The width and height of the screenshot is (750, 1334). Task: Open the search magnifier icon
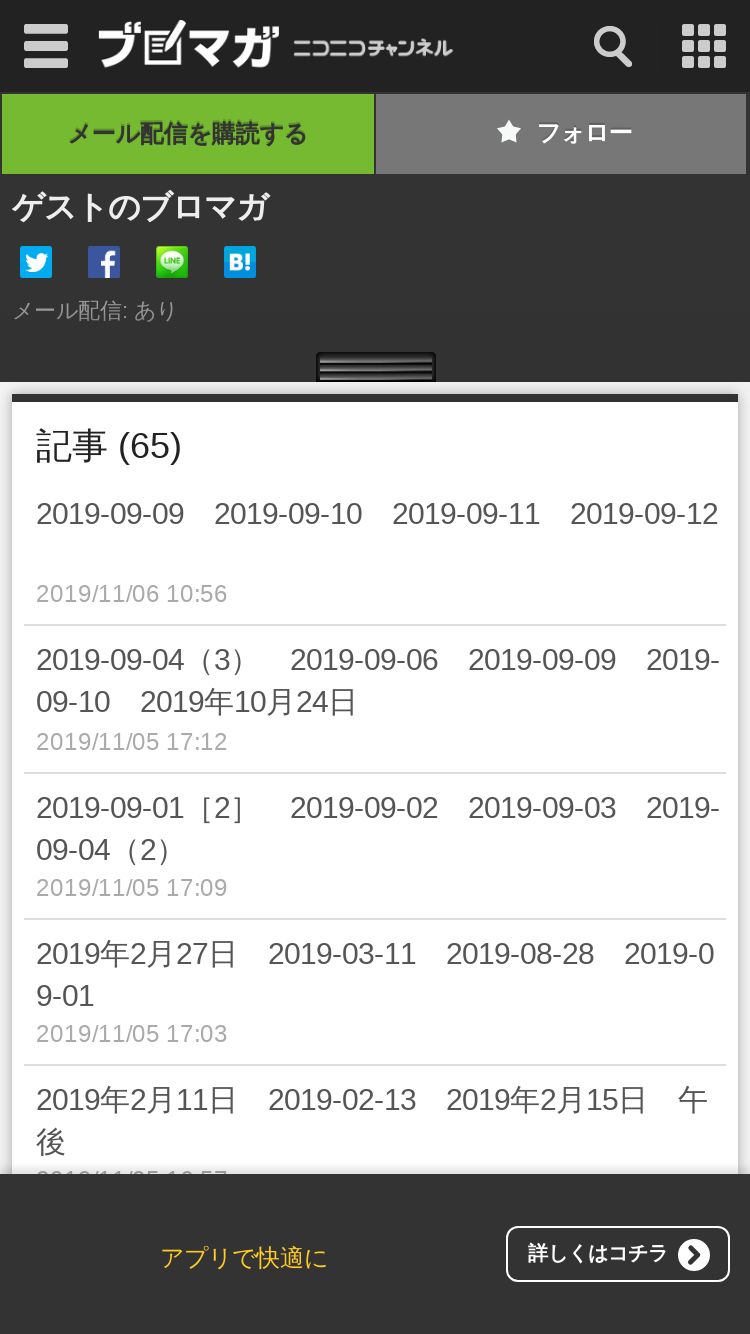point(612,46)
